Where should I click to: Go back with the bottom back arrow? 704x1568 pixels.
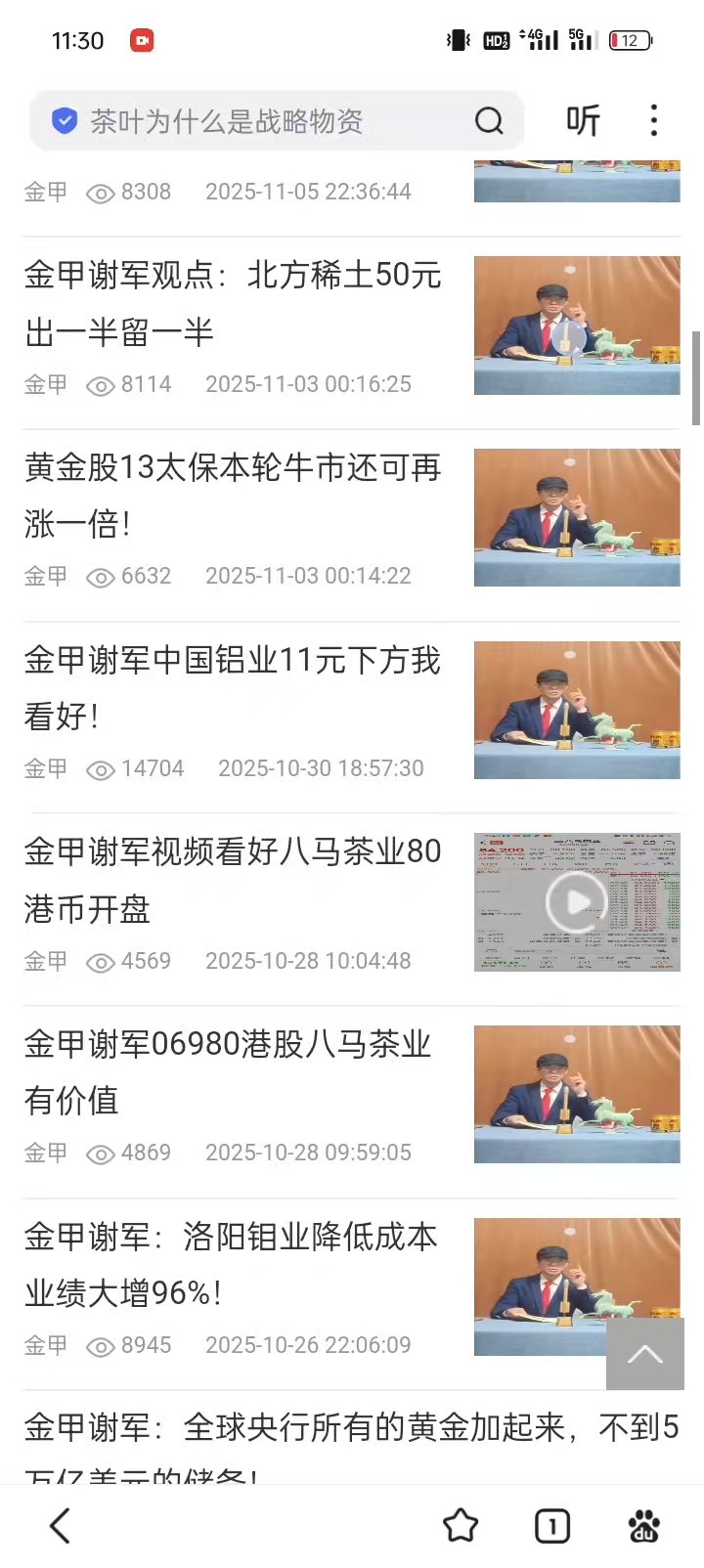pos(61,1525)
